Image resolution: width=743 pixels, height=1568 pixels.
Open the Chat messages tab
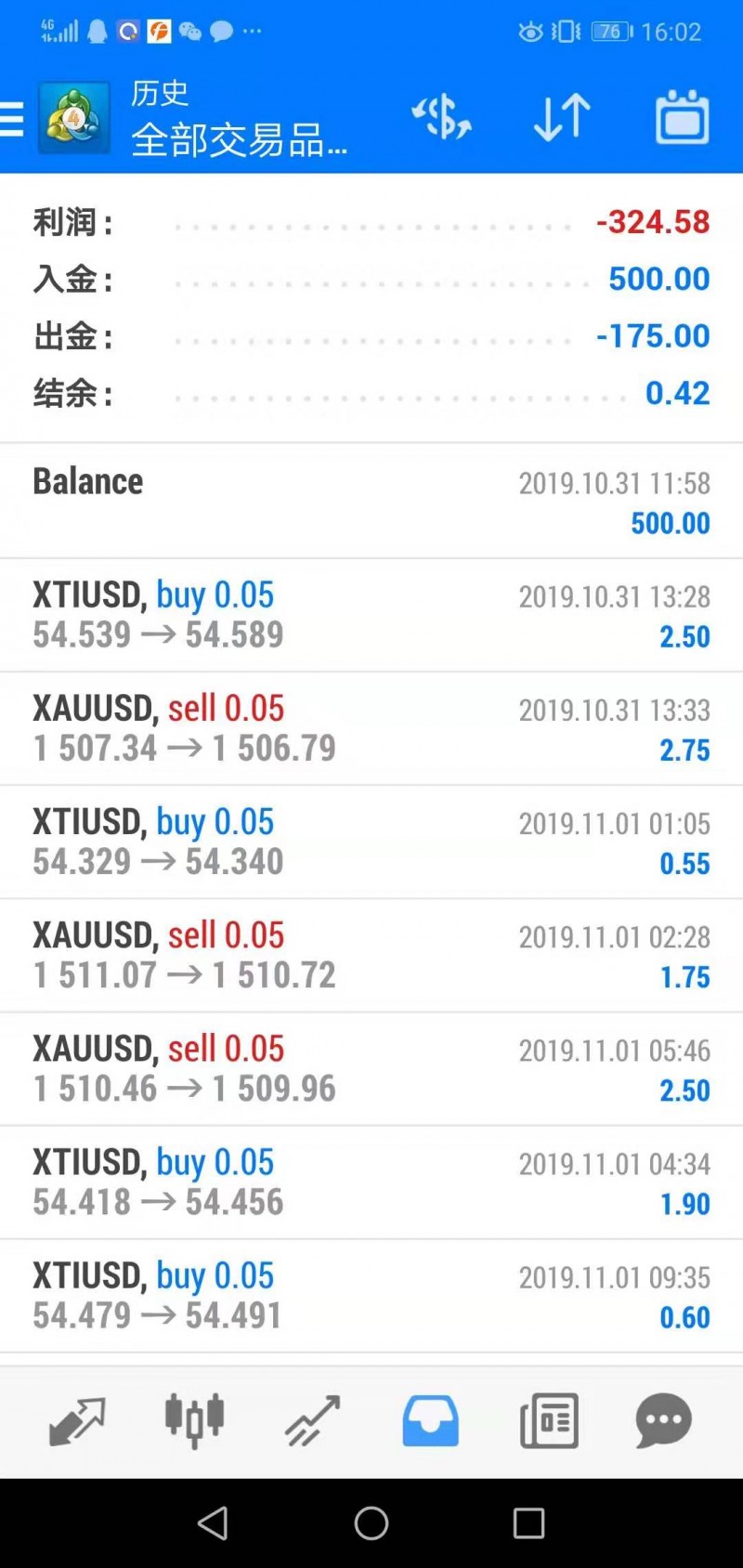pyautogui.click(x=664, y=1420)
